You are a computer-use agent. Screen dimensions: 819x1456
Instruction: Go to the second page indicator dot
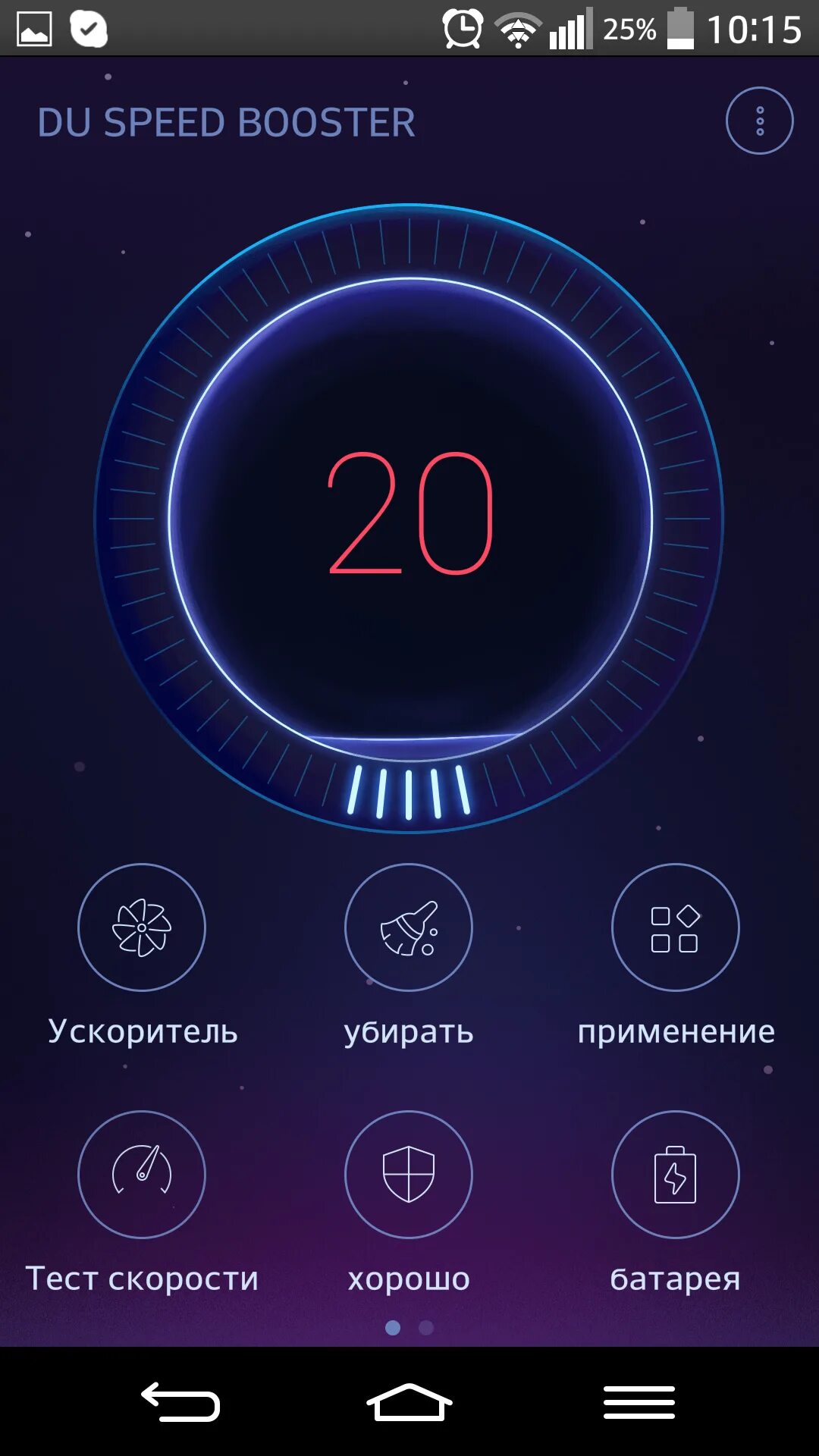[x=426, y=1327]
